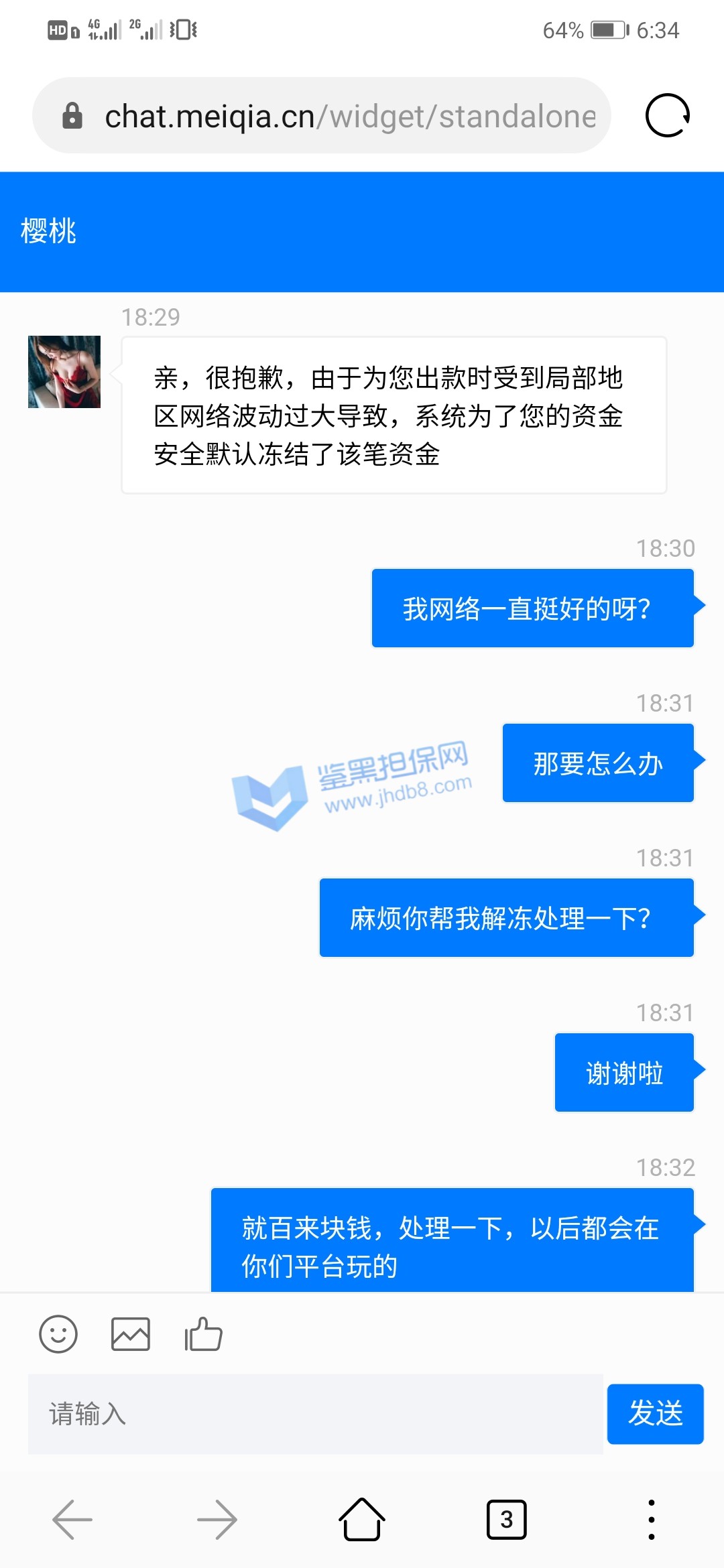Go forward to the next page
The width and height of the screenshot is (724, 1568).
point(217,1520)
